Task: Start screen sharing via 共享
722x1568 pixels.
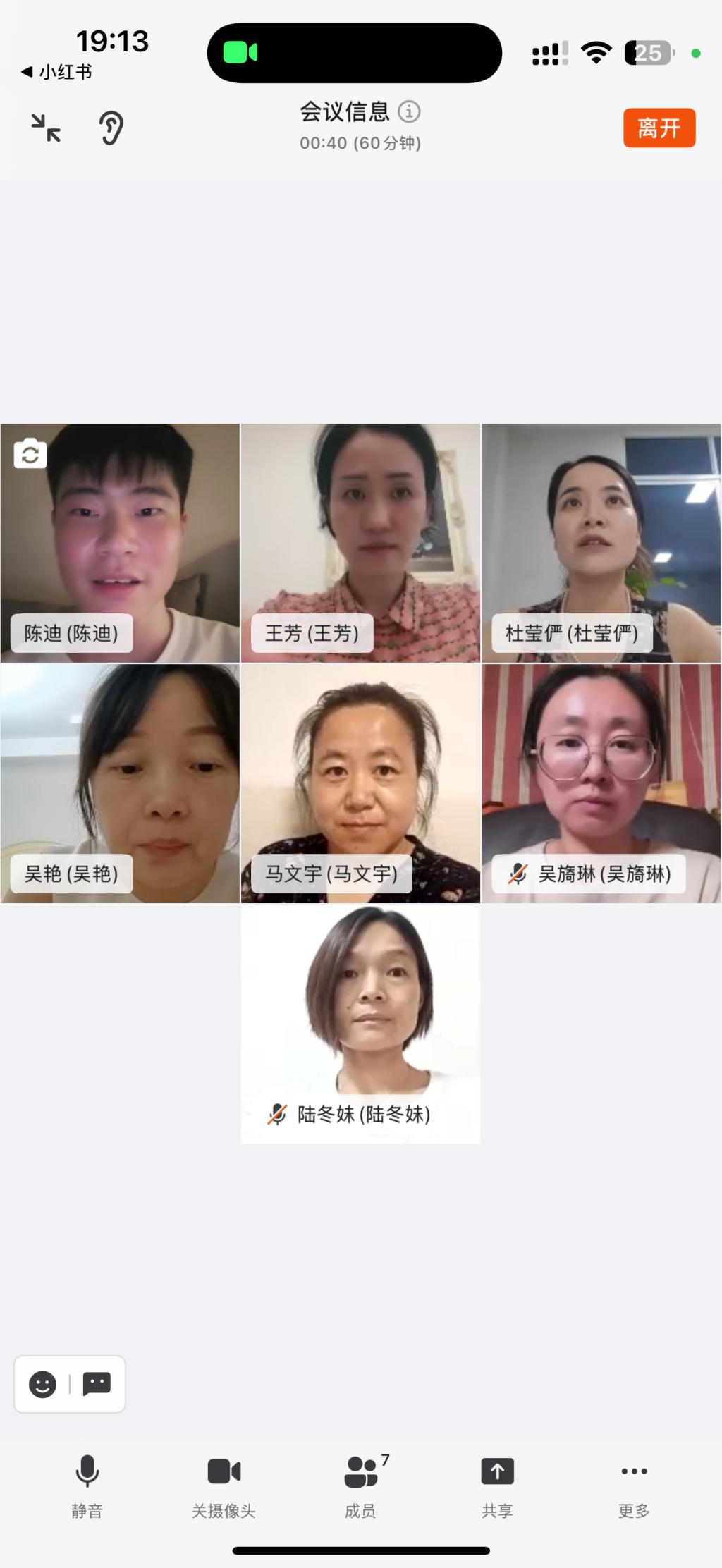Action: tap(497, 1483)
